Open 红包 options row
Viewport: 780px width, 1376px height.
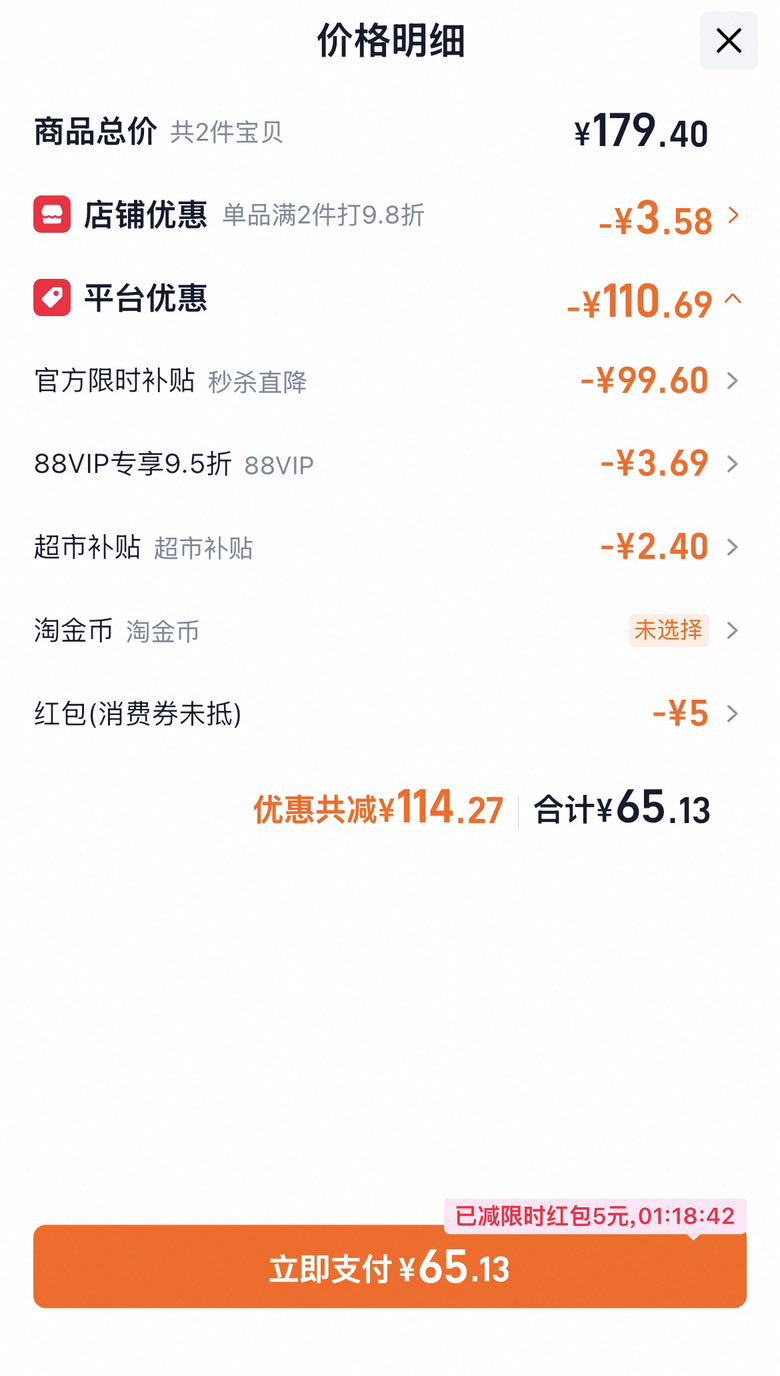click(x=389, y=714)
